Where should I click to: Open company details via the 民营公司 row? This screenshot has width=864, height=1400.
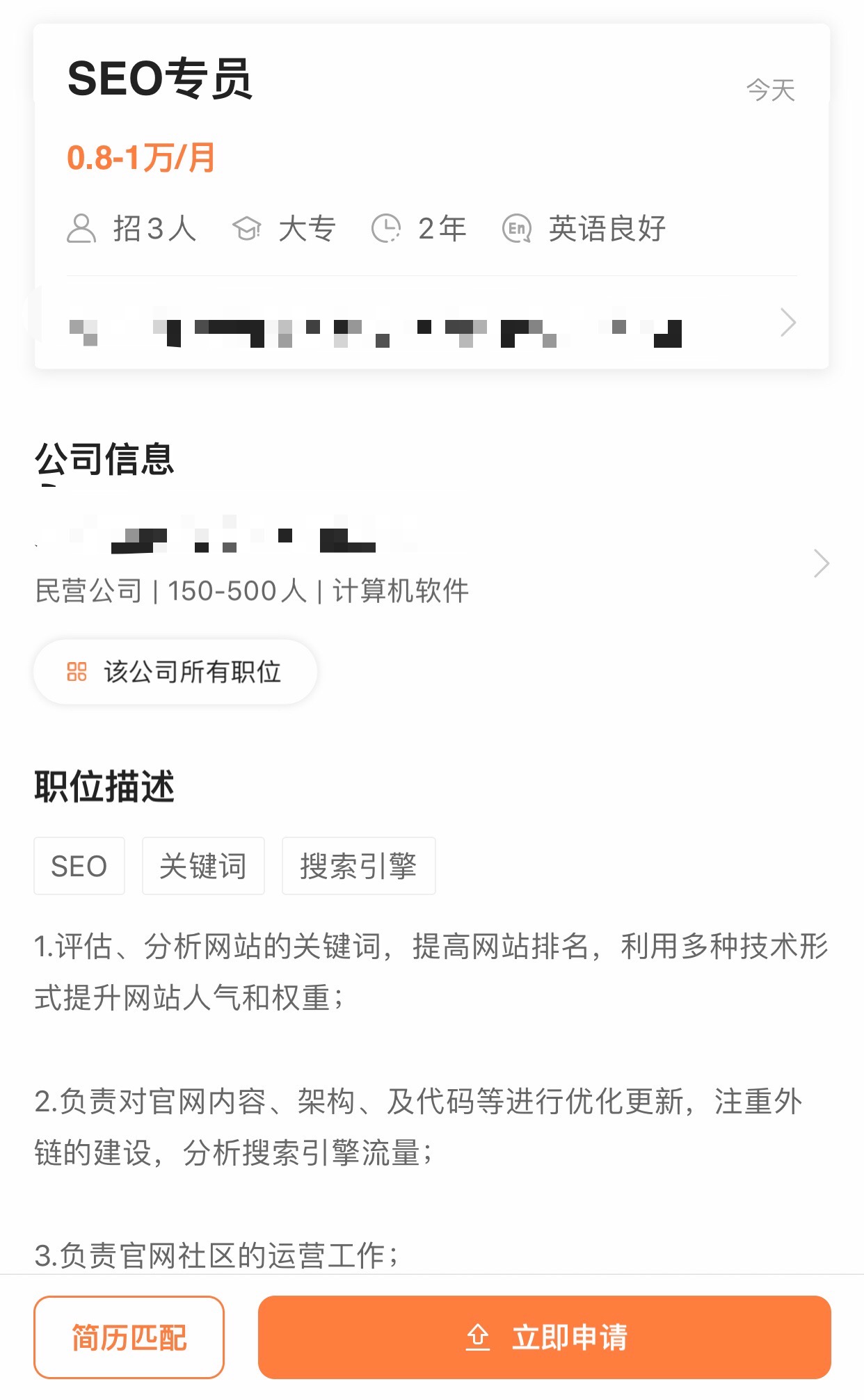tap(431, 563)
